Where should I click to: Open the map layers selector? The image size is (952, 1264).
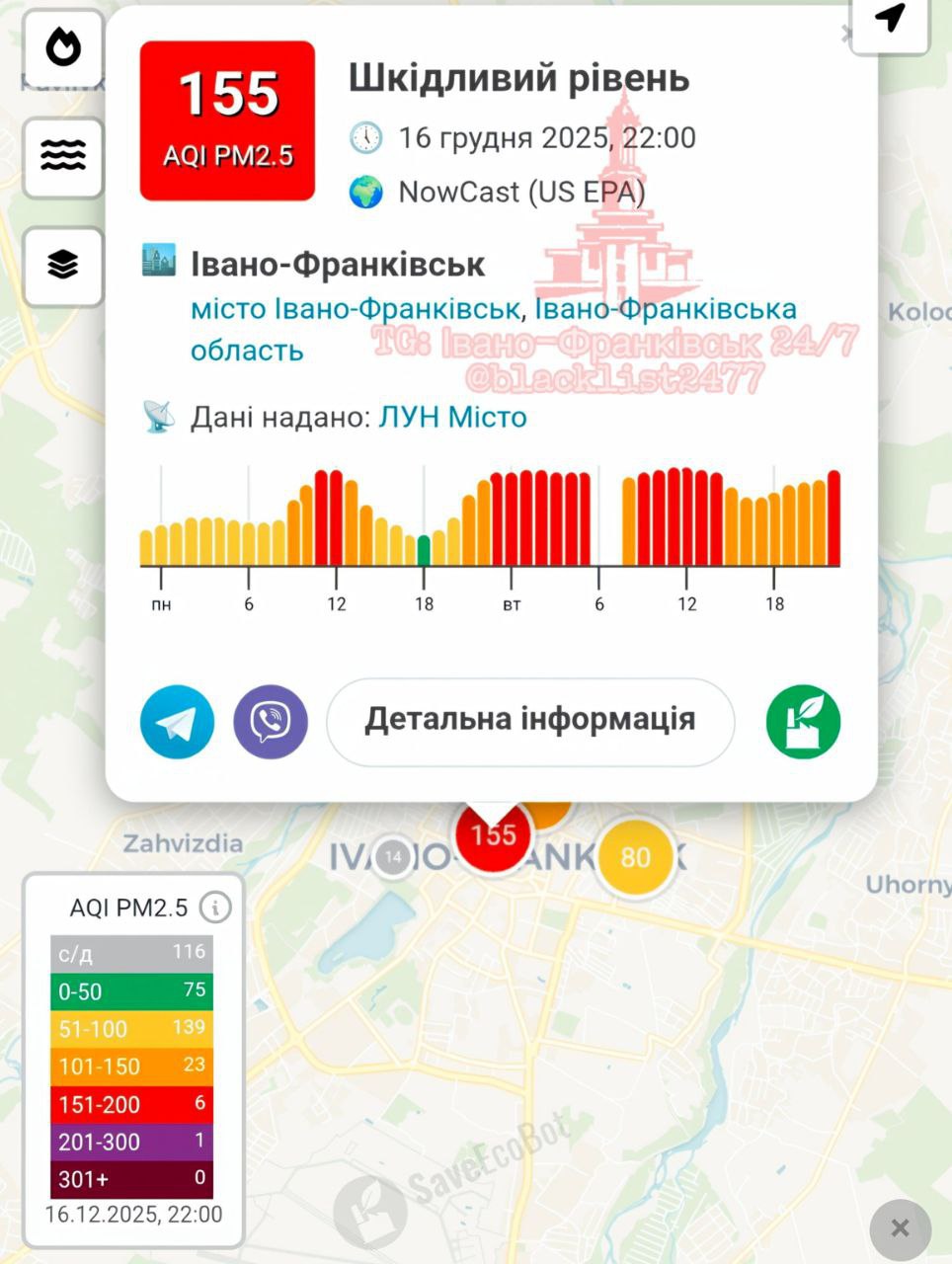point(63,265)
